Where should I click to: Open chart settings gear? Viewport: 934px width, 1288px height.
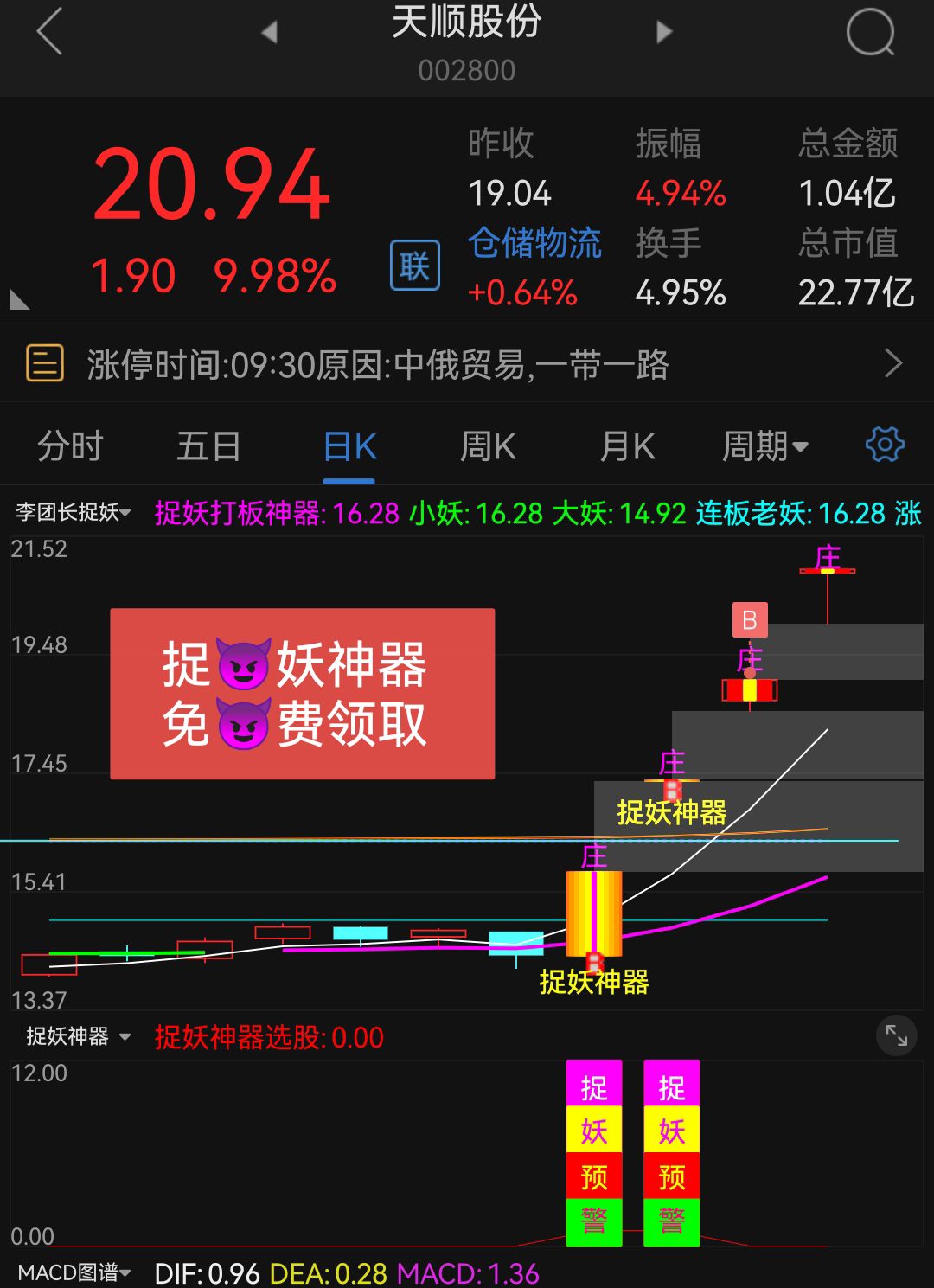point(884,445)
